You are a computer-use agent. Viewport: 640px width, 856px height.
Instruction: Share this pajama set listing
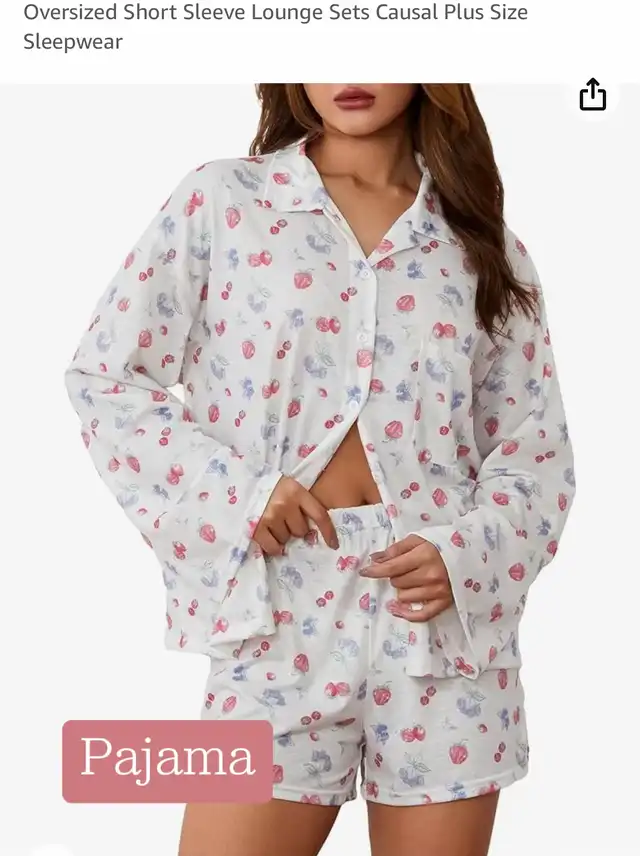(593, 95)
